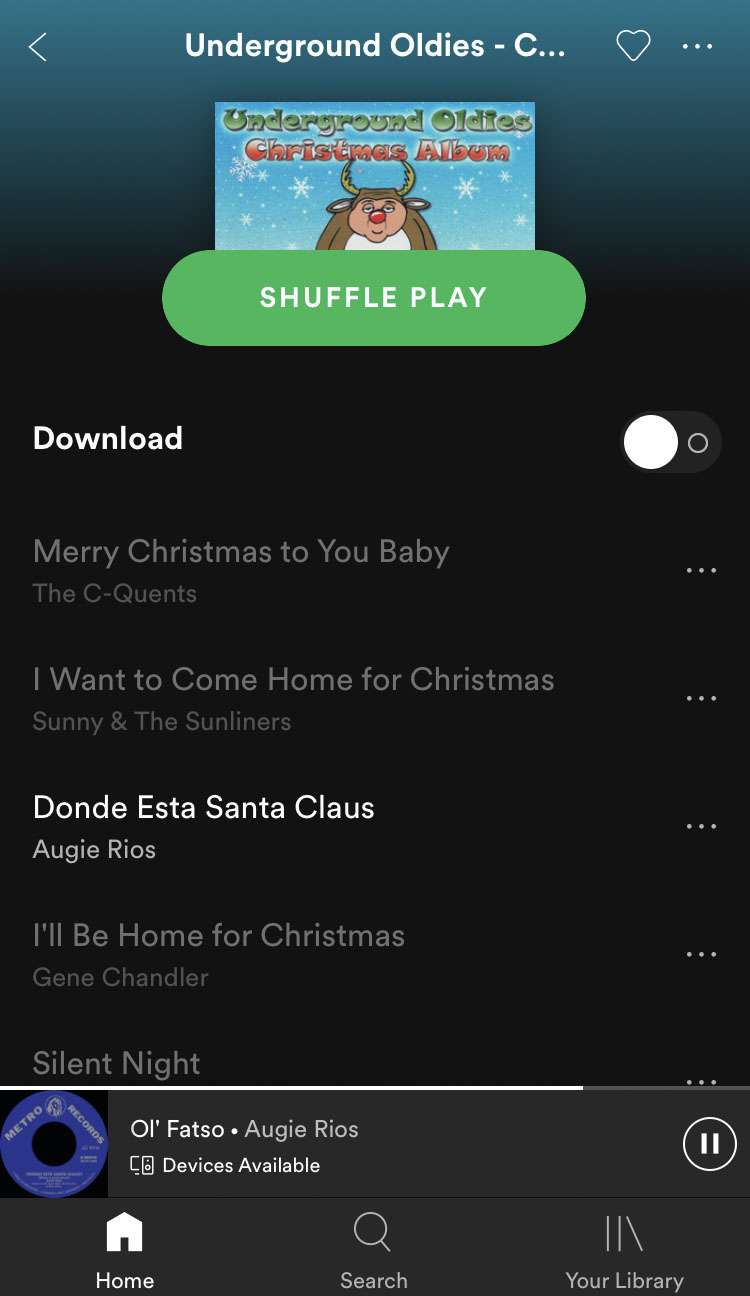Open the album overflow menu in header
Image resolution: width=750 pixels, height=1296 pixels.
tap(697, 46)
